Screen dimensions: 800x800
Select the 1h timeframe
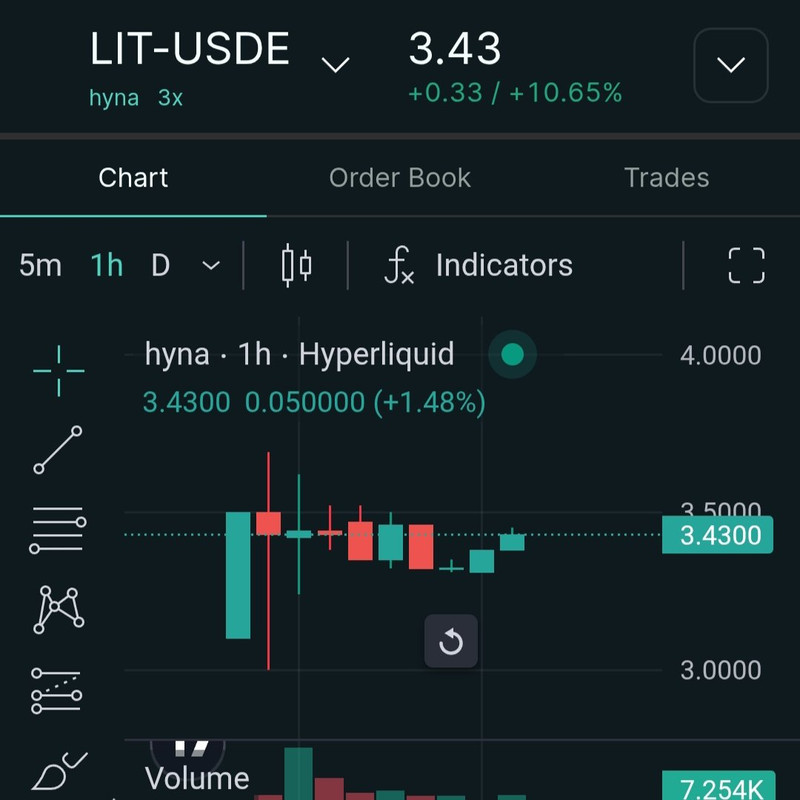(x=107, y=266)
